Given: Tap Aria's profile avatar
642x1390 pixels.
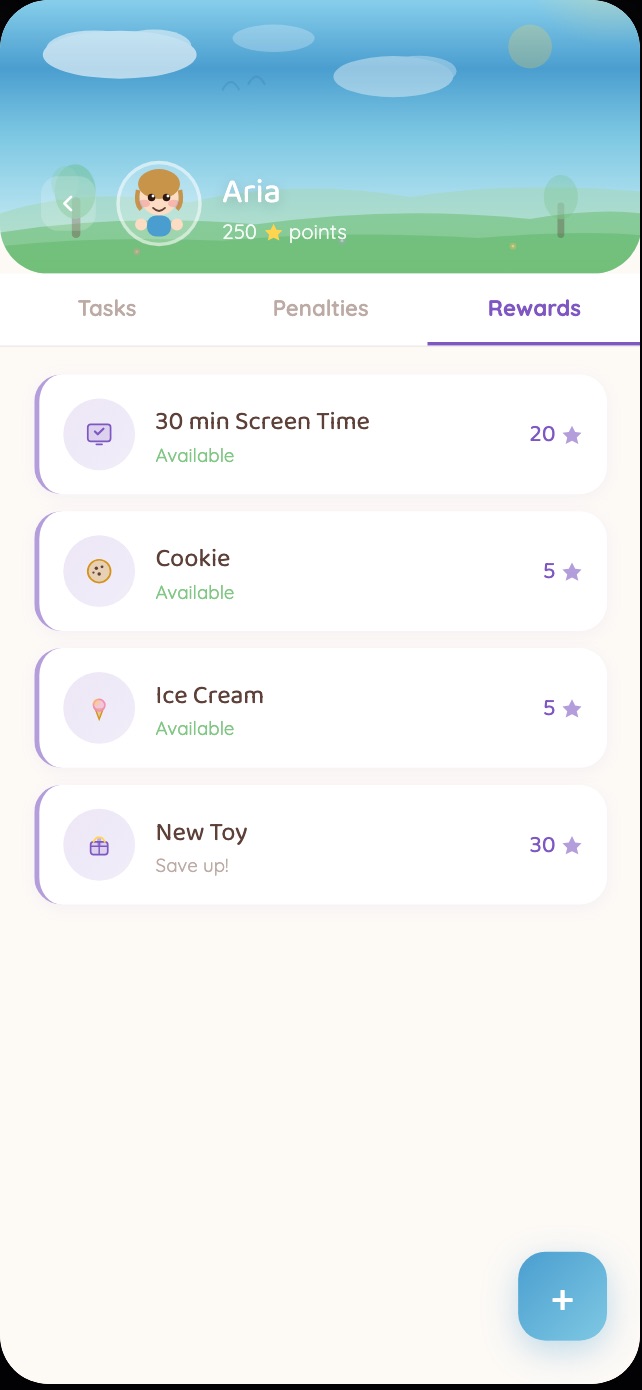Looking at the screenshot, I should (x=159, y=204).
